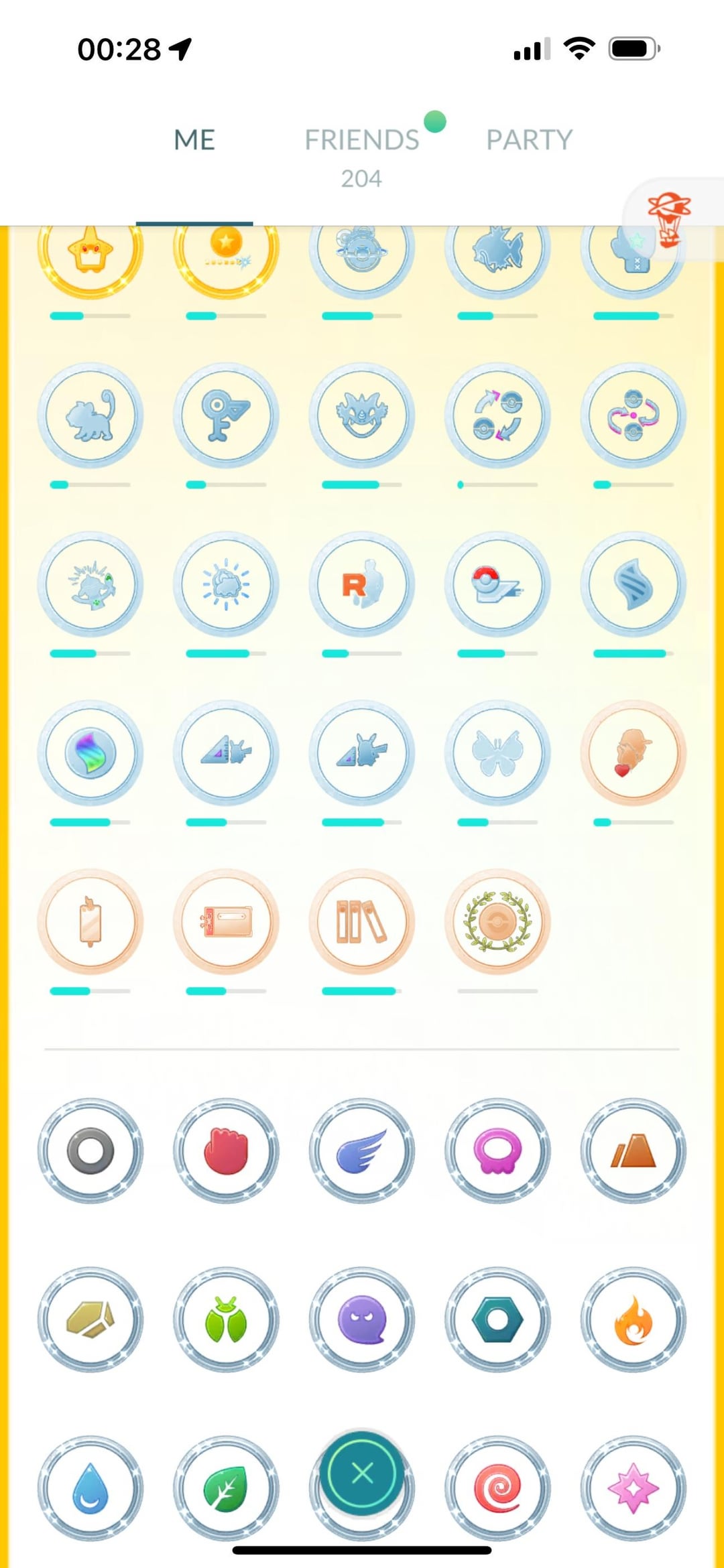This screenshot has height=1568, width=724.
Task: Open the Bug type medal
Action: click(226, 1320)
